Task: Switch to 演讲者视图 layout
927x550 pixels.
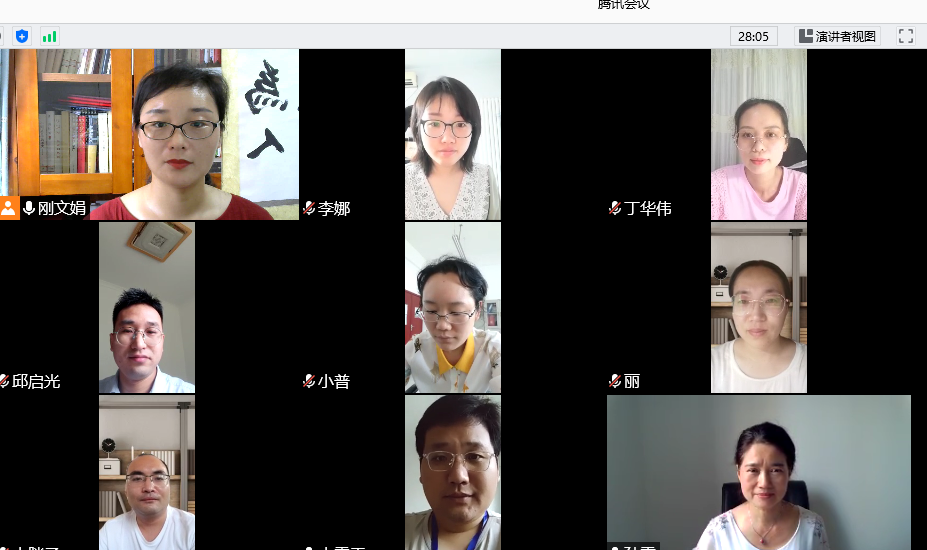Action: [x=837, y=36]
